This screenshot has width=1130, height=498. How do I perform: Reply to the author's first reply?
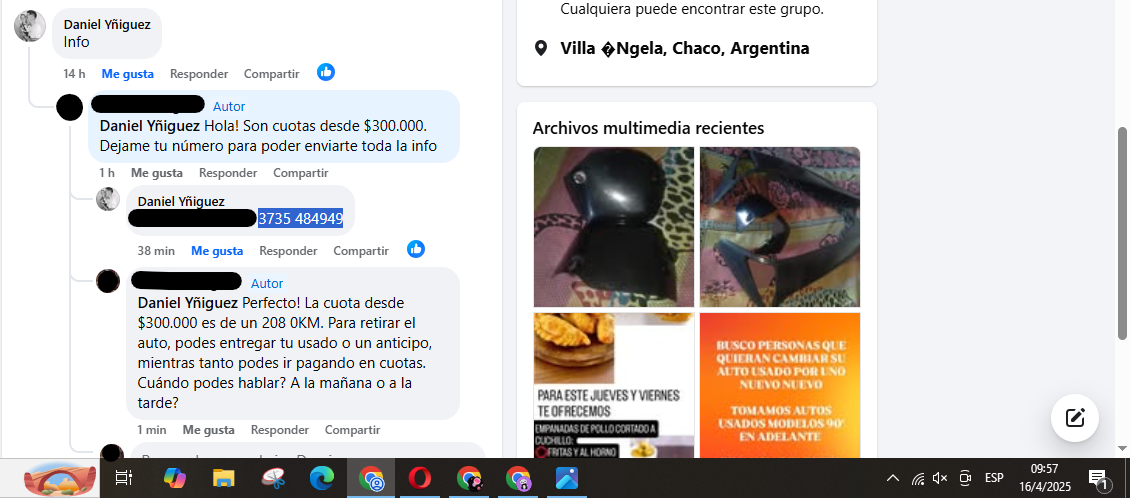(x=227, y=173)
